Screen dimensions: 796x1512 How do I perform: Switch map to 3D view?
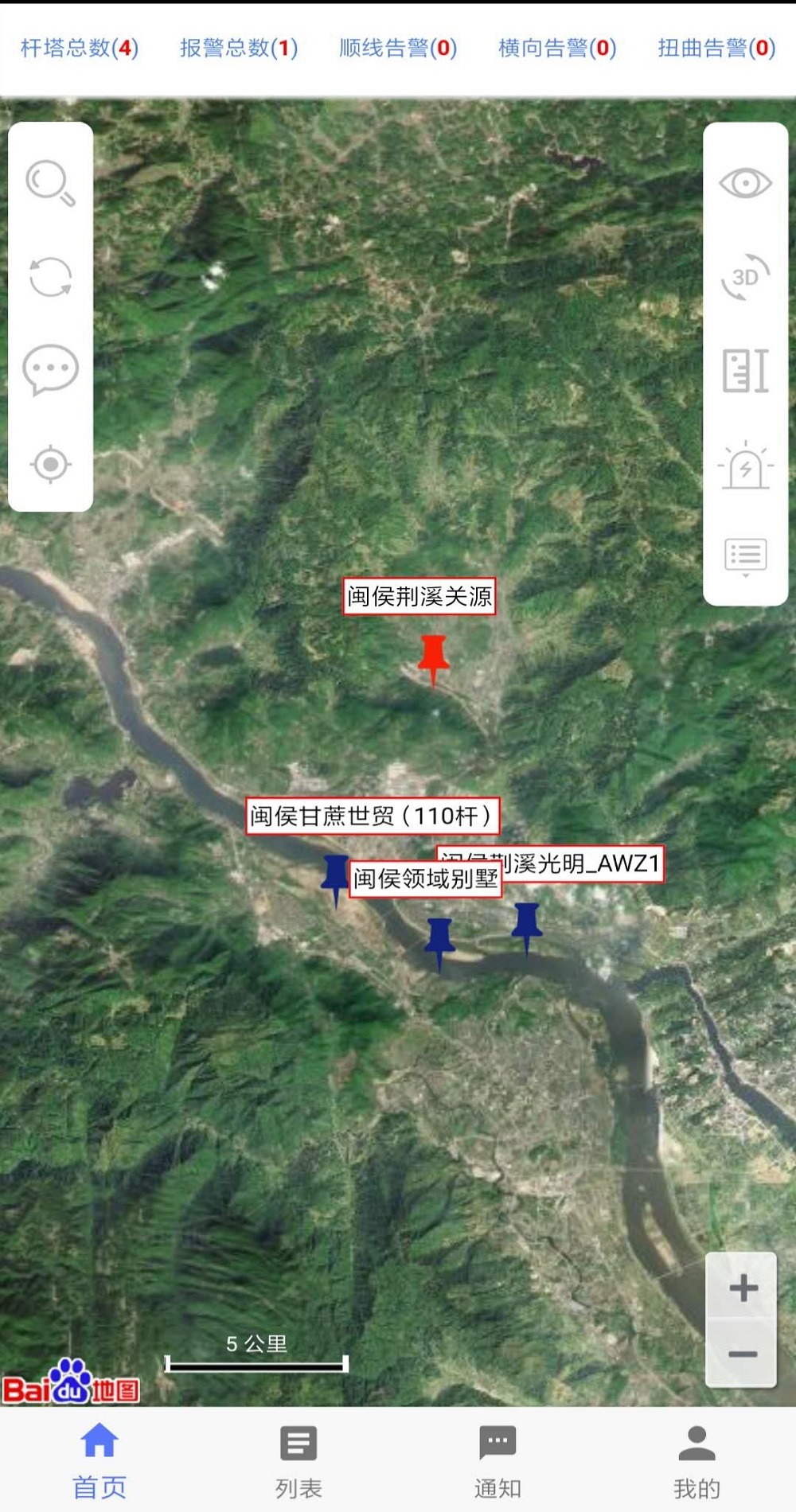click(745, 277)
